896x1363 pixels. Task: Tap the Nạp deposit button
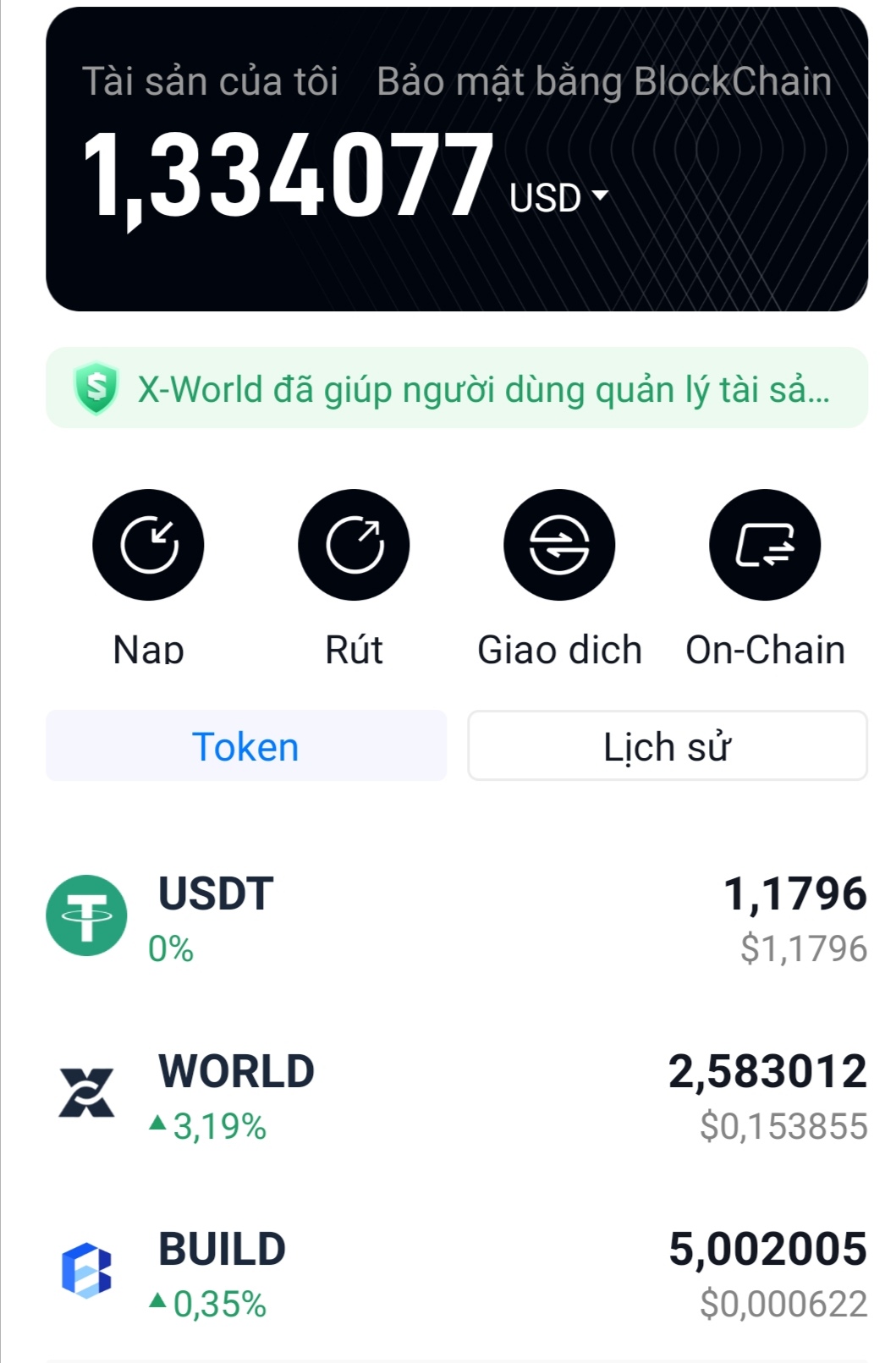click(148, 546)
